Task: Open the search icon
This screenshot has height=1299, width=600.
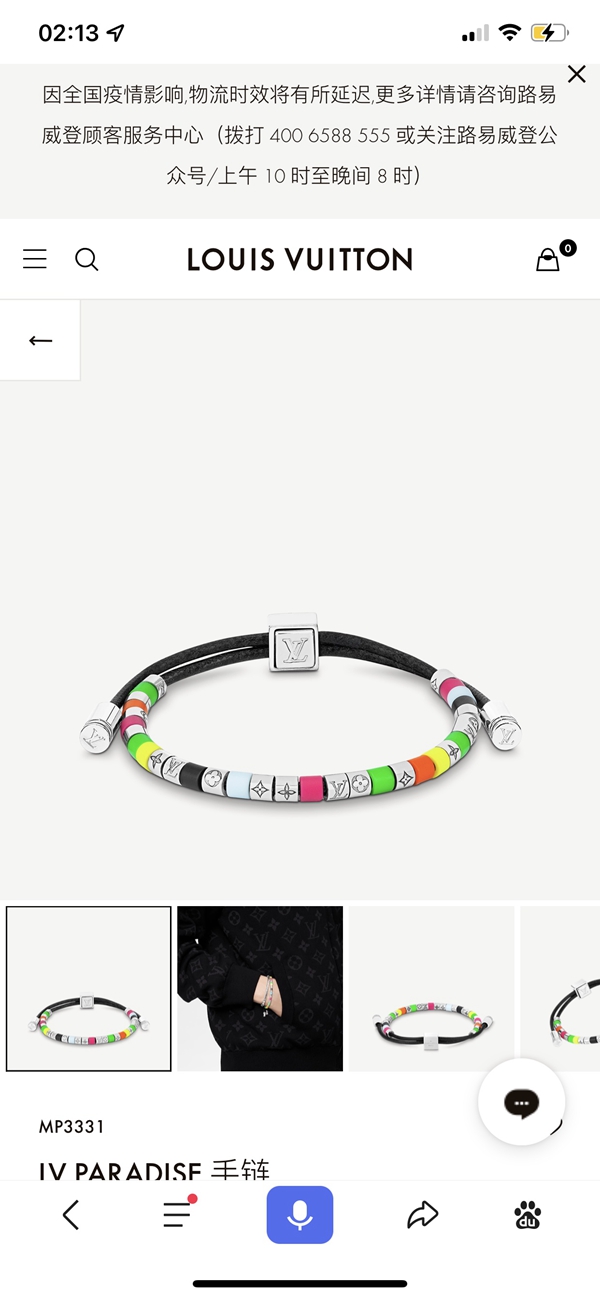Action: (87, 260)
